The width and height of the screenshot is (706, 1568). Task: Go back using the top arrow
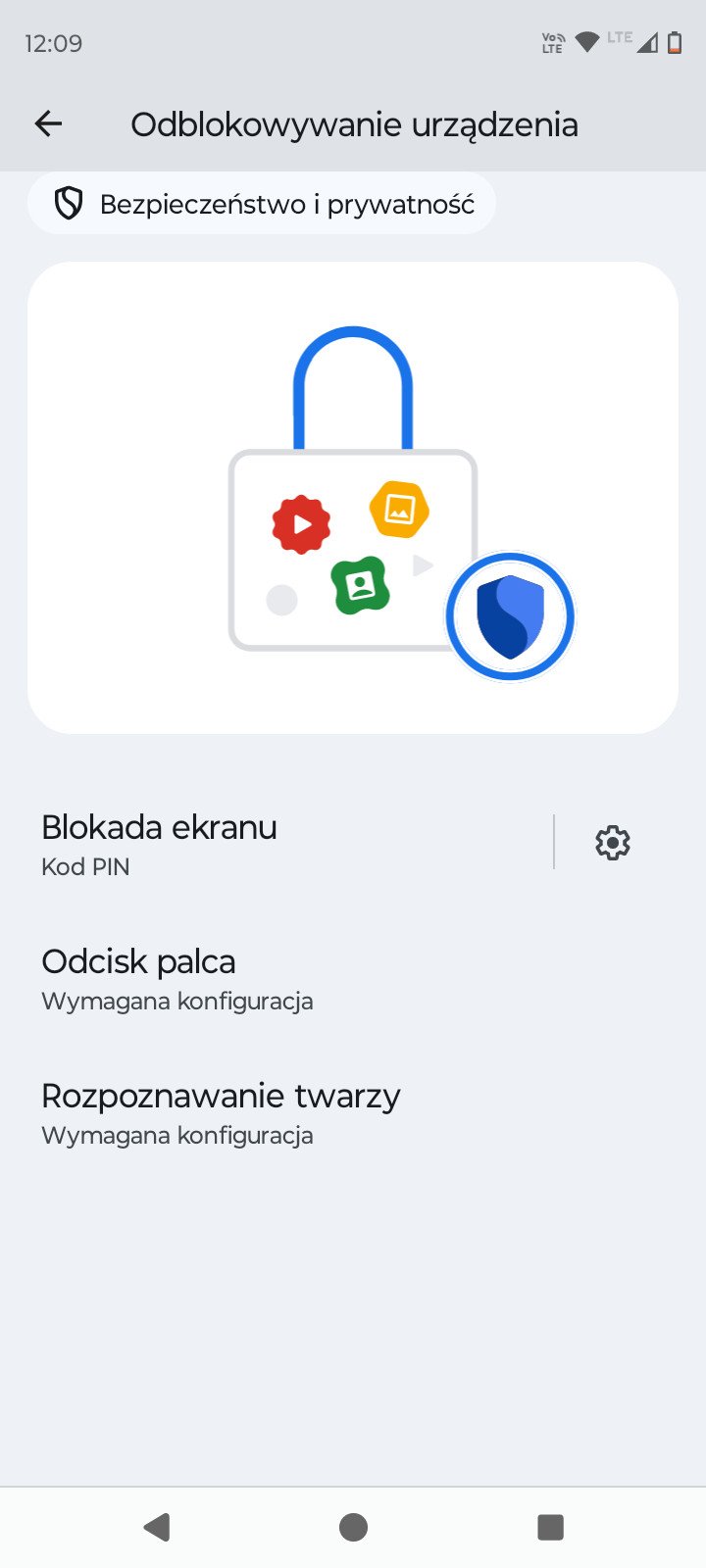[48, 123]
